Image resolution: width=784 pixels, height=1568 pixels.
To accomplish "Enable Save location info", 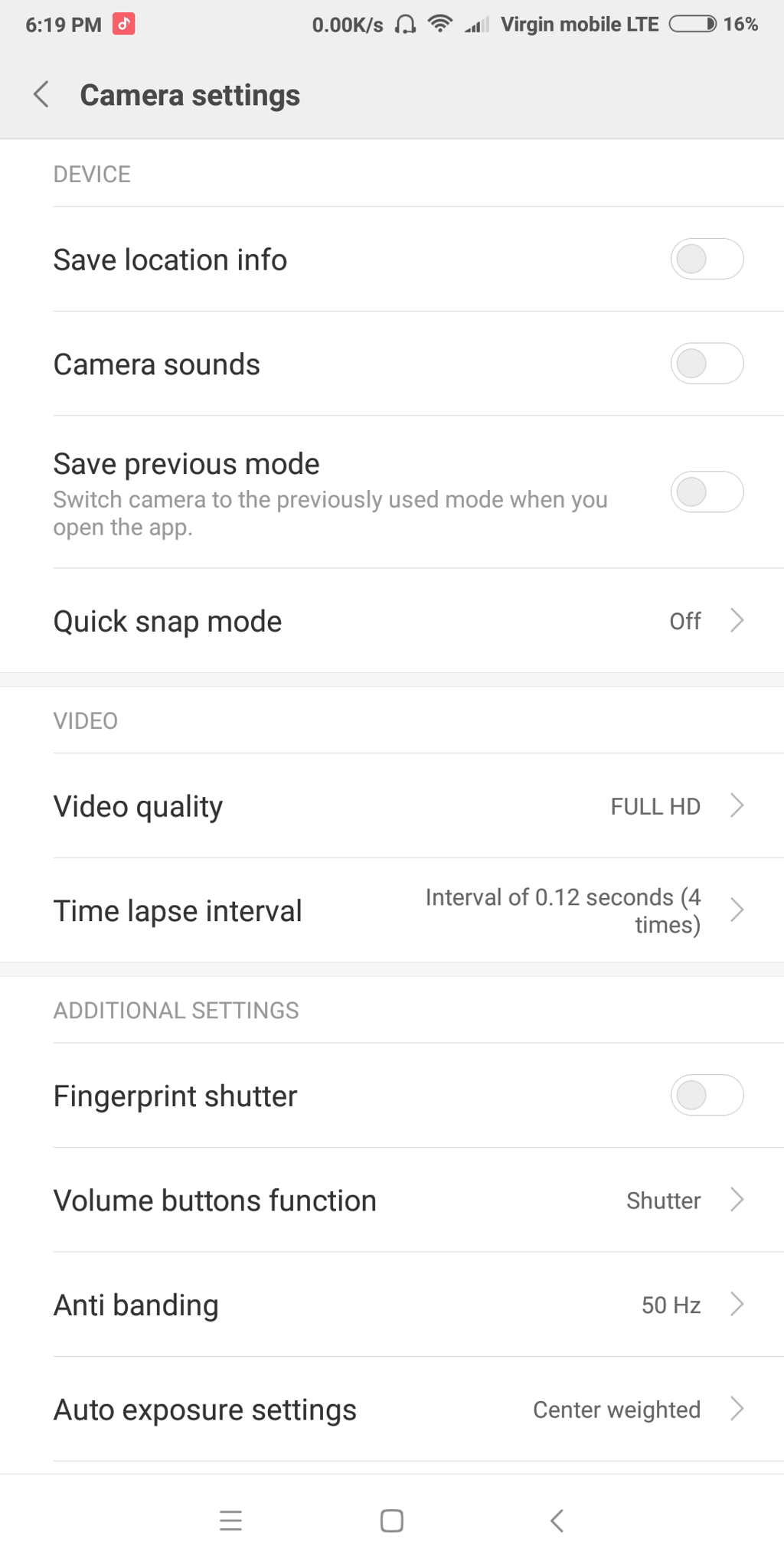I will (706, 260).
